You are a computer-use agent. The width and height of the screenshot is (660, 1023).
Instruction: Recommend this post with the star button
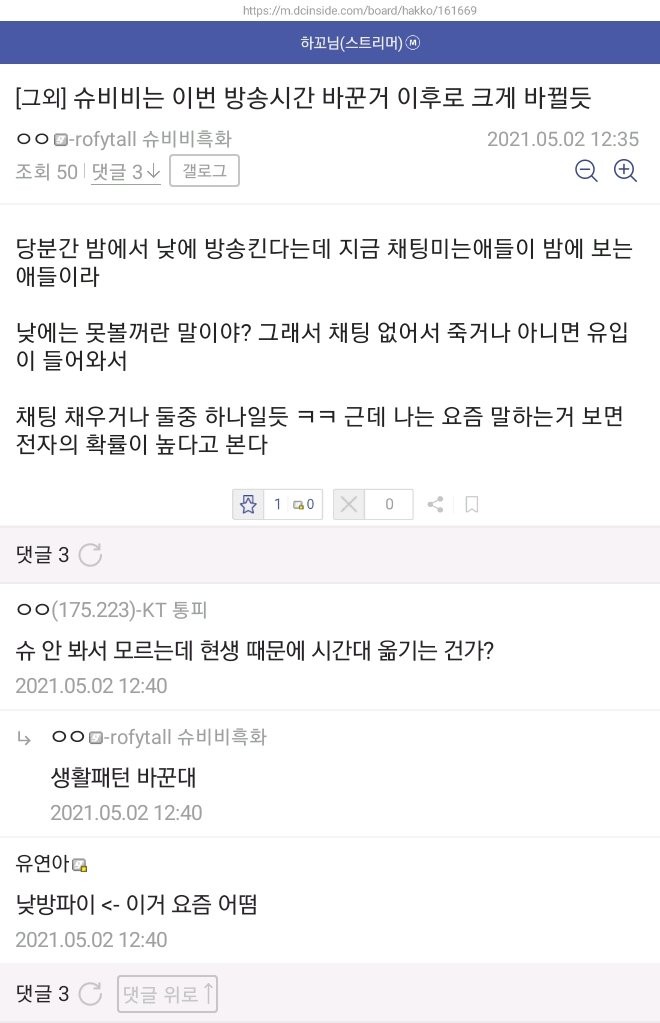click(246, 504)
